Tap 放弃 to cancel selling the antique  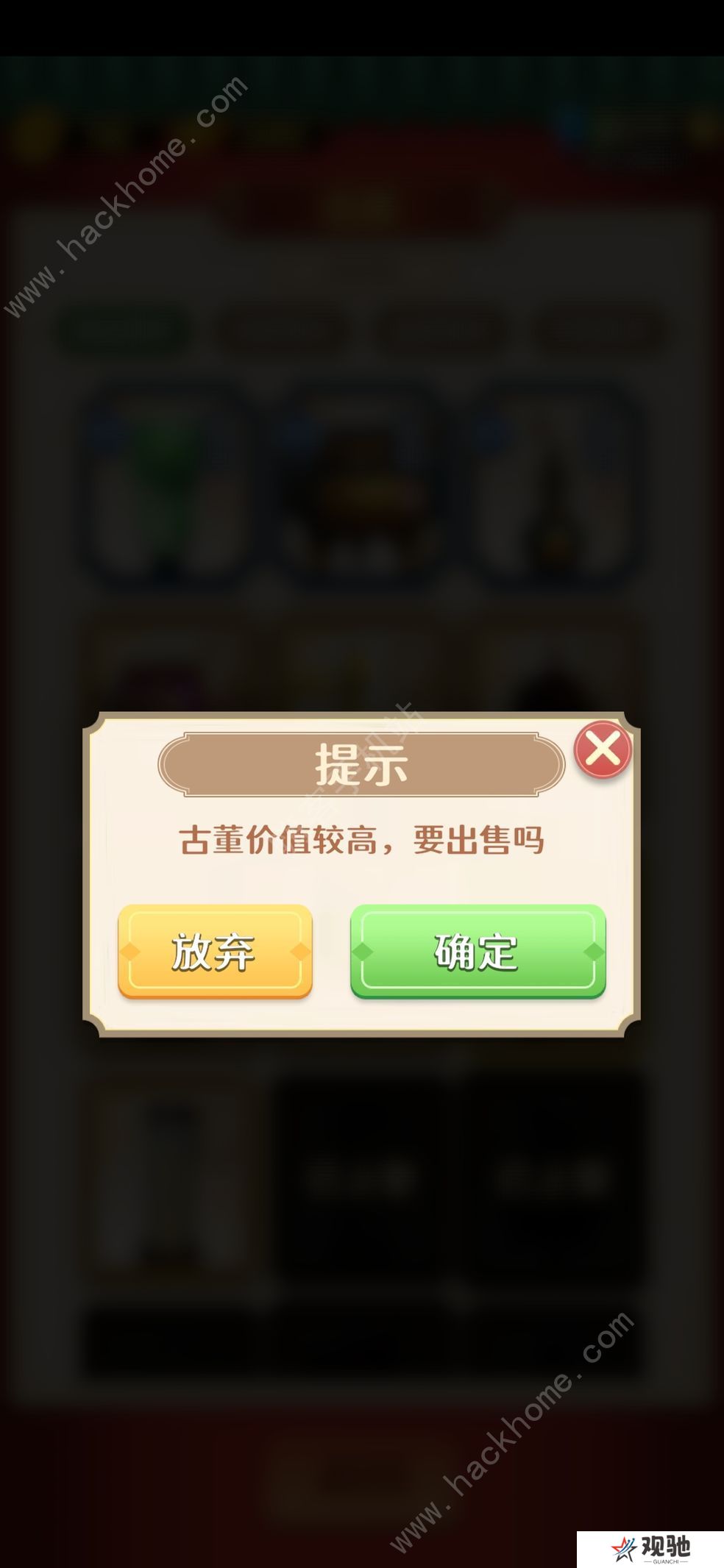(x=215, y=951)
